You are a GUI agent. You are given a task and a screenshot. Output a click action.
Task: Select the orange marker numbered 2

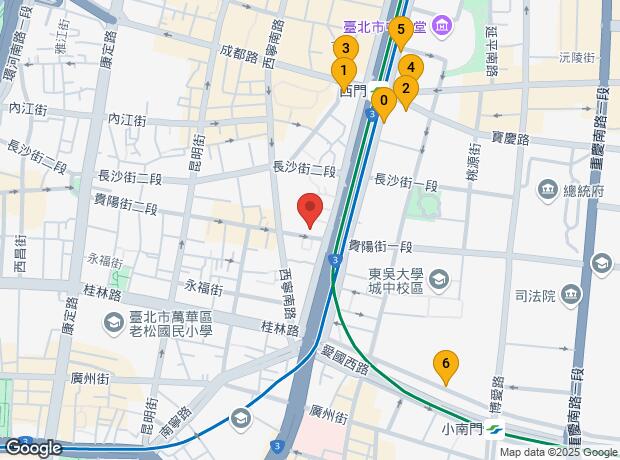405,87
